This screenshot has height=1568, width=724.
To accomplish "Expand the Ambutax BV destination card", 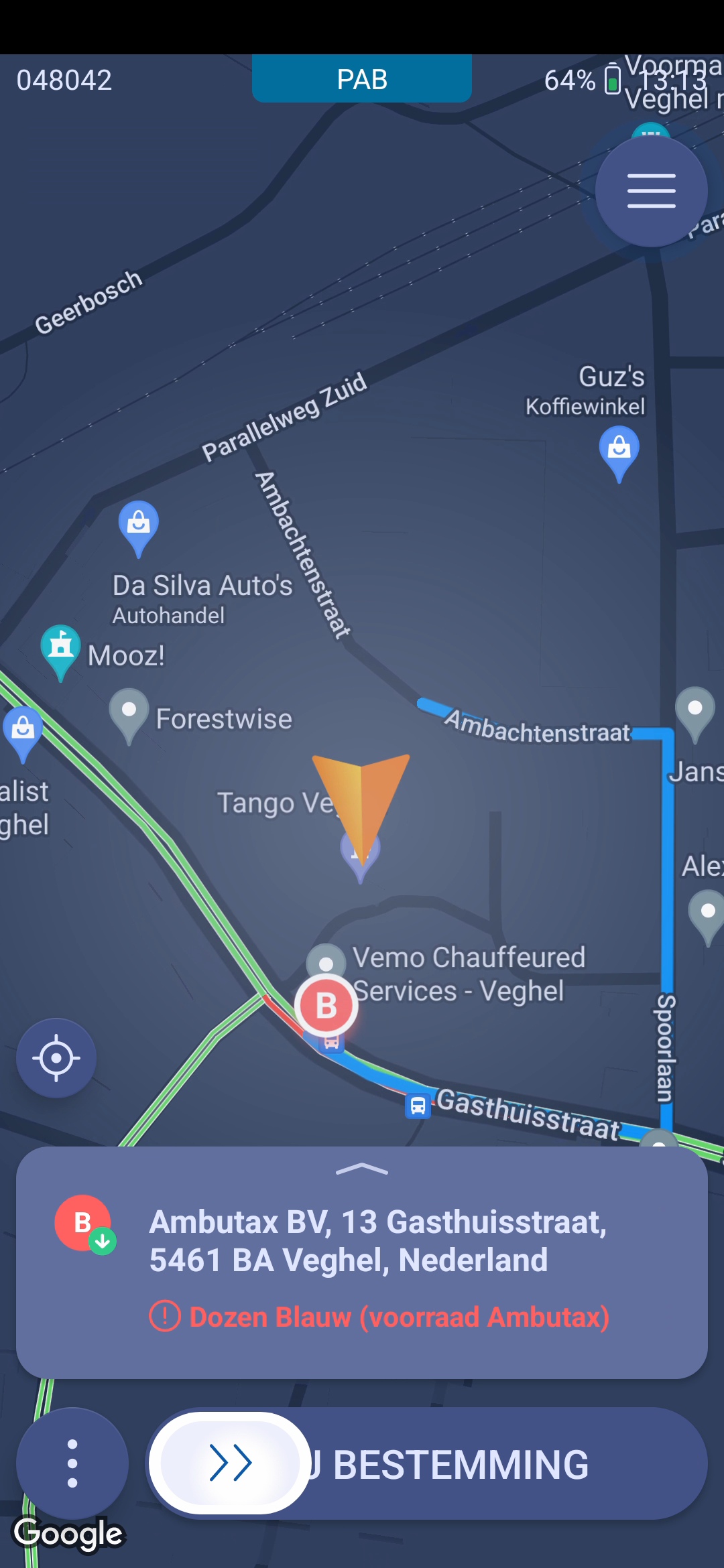I will pyautogui.click(x=361, y=1170).
